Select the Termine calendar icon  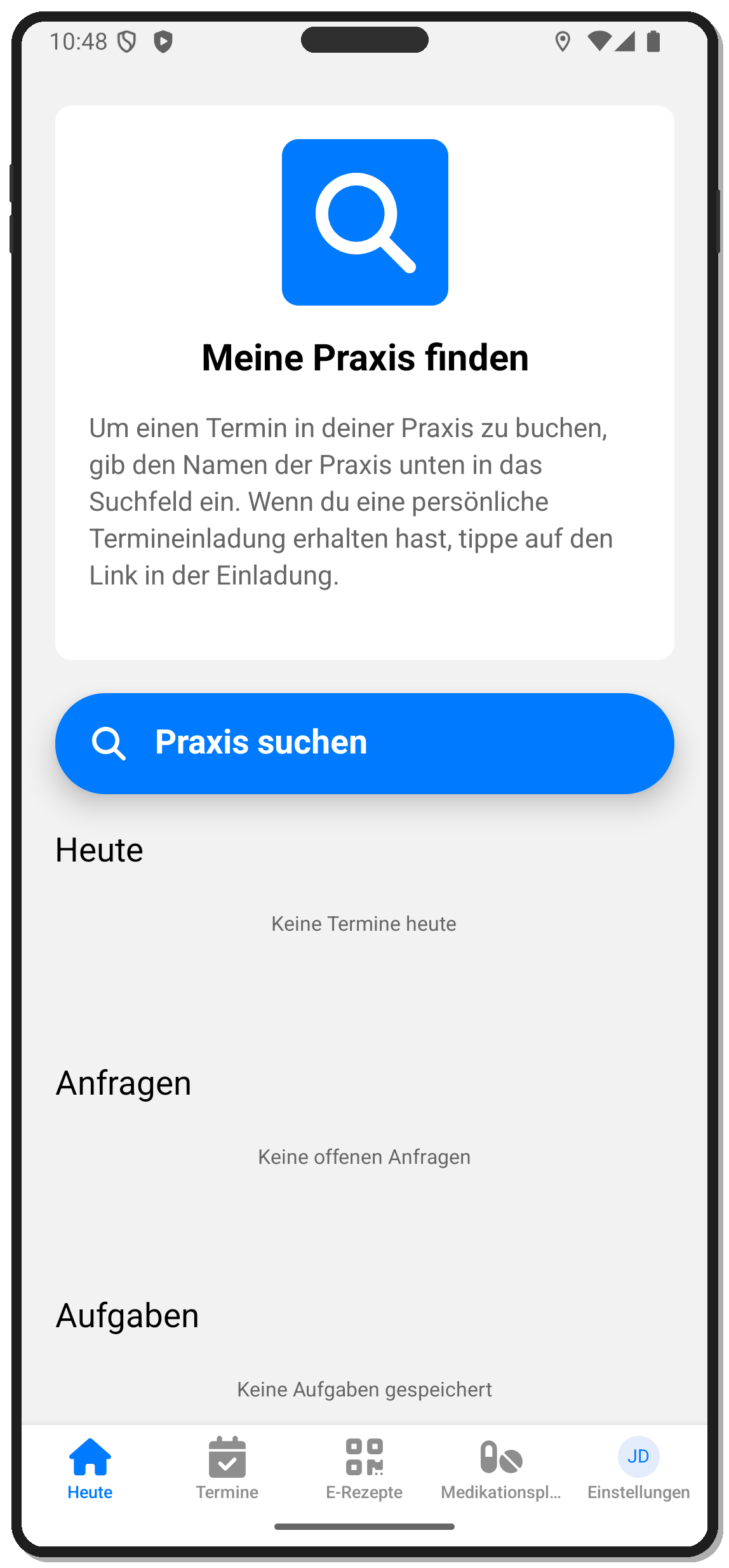pos(227,1457)
